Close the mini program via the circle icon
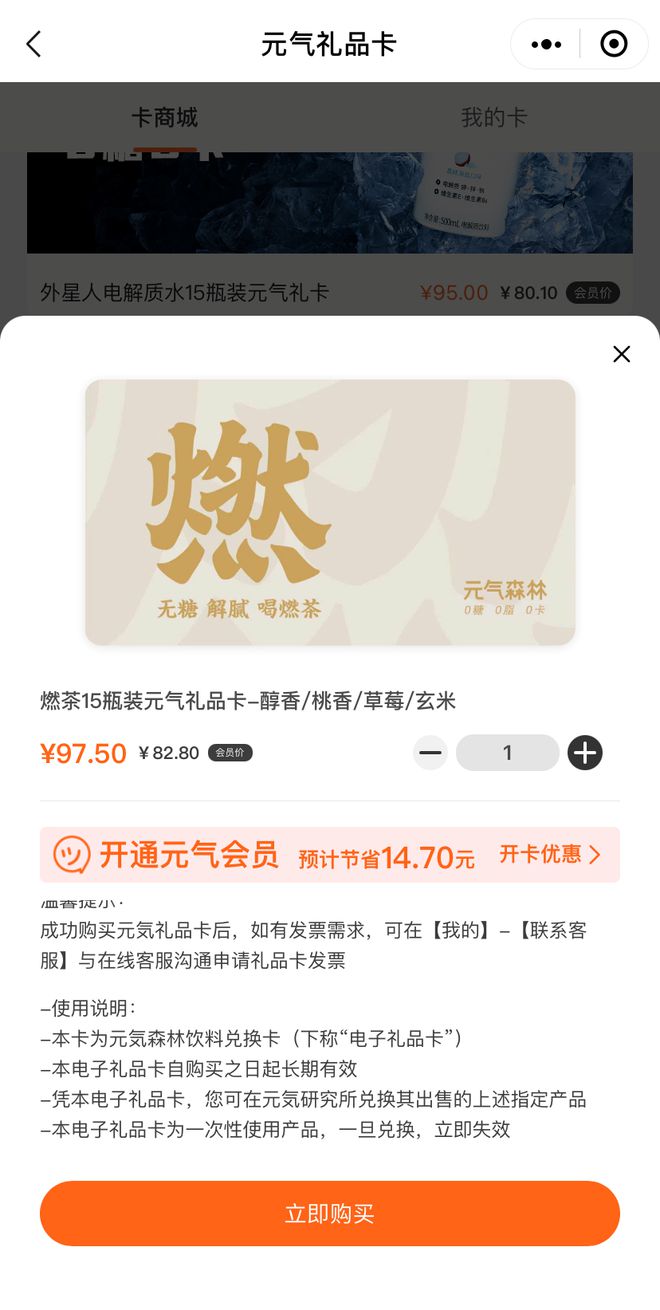 click(x=613, y=44)
